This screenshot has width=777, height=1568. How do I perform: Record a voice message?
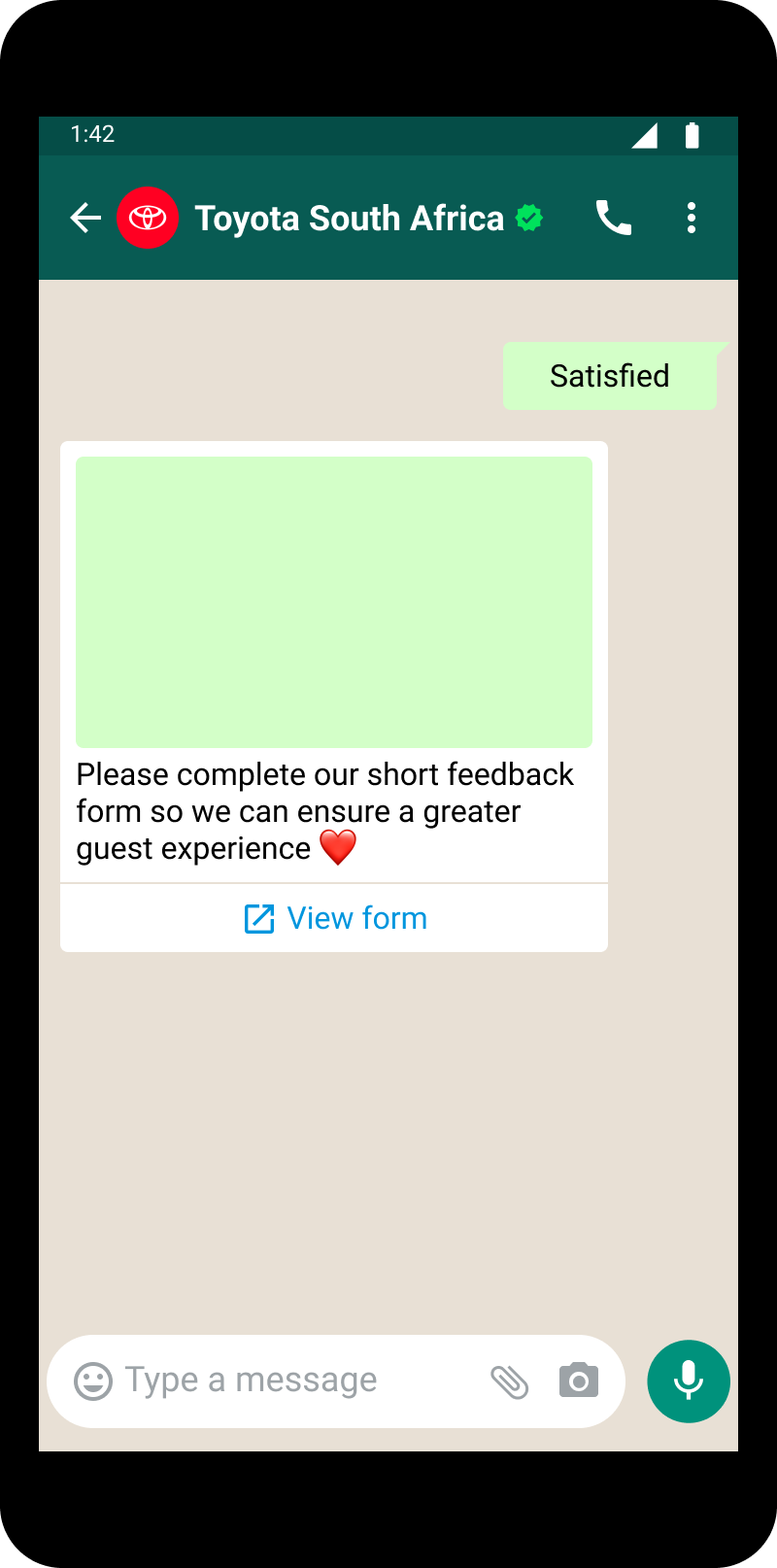click(688, 1381)
